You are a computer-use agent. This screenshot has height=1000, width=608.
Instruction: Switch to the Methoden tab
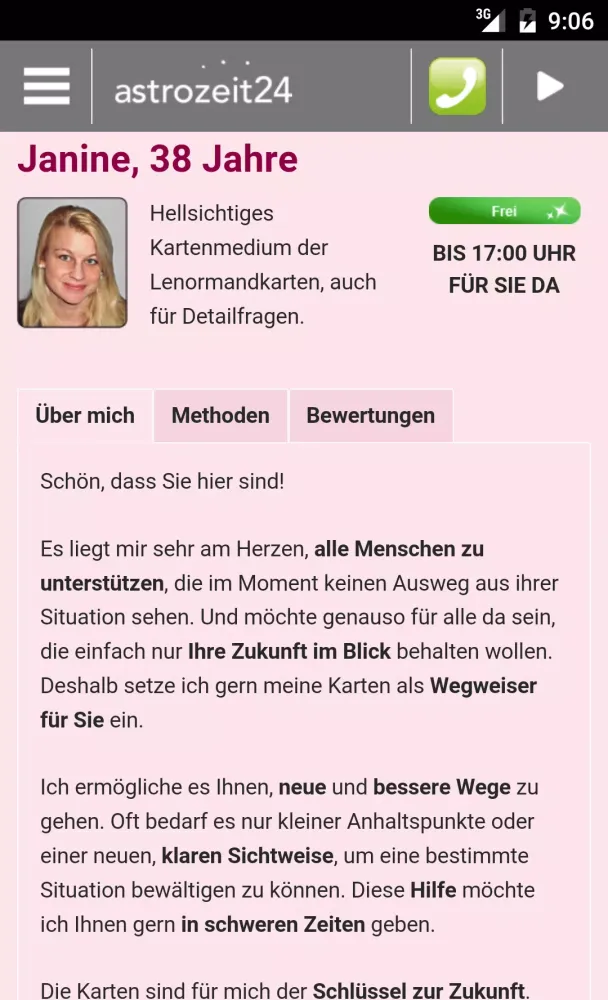220,416
